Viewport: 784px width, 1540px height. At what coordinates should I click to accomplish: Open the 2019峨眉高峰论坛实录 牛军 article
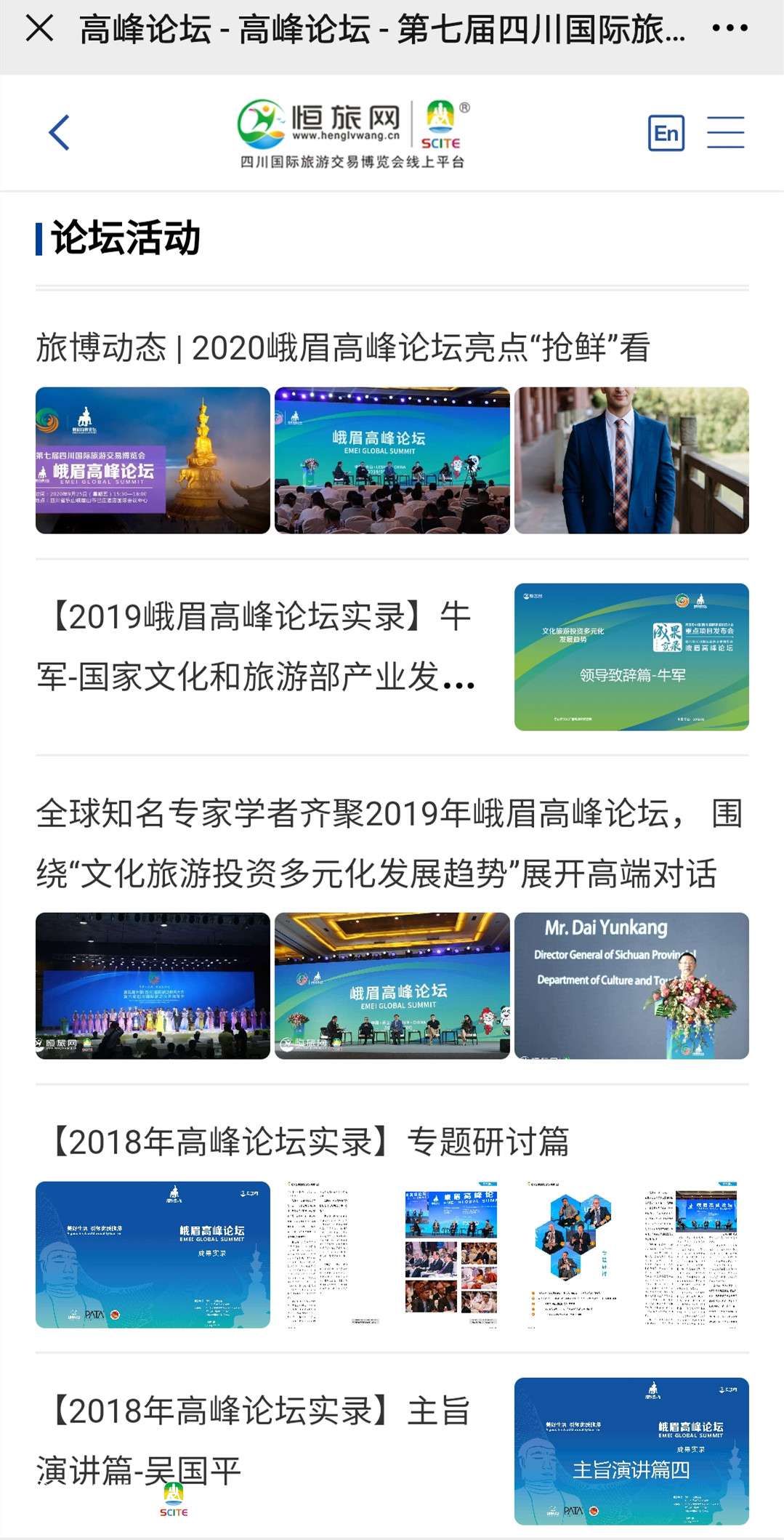click(257, 647)
